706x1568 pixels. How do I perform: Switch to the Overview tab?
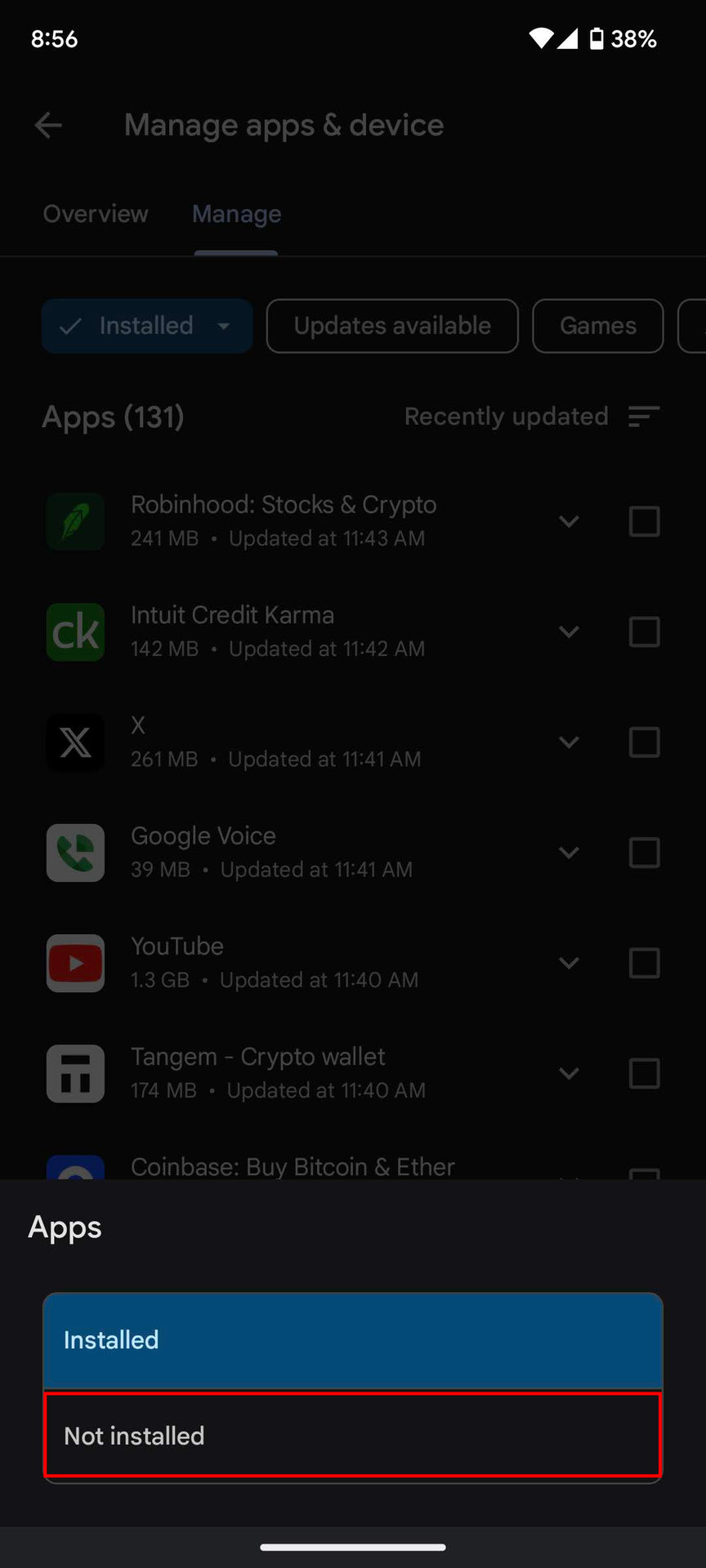[x=96, y=214]
